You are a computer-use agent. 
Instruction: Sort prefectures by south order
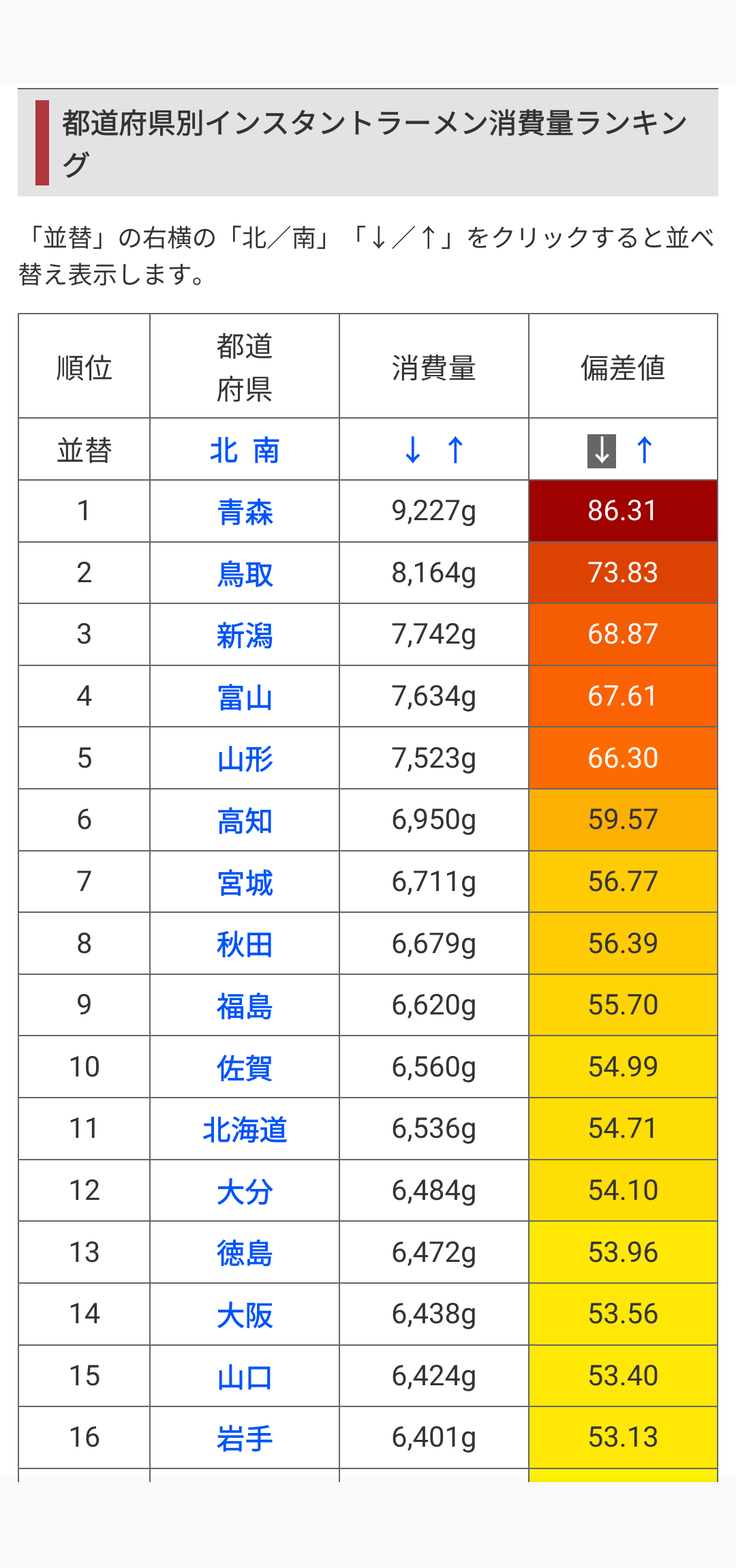266,451
